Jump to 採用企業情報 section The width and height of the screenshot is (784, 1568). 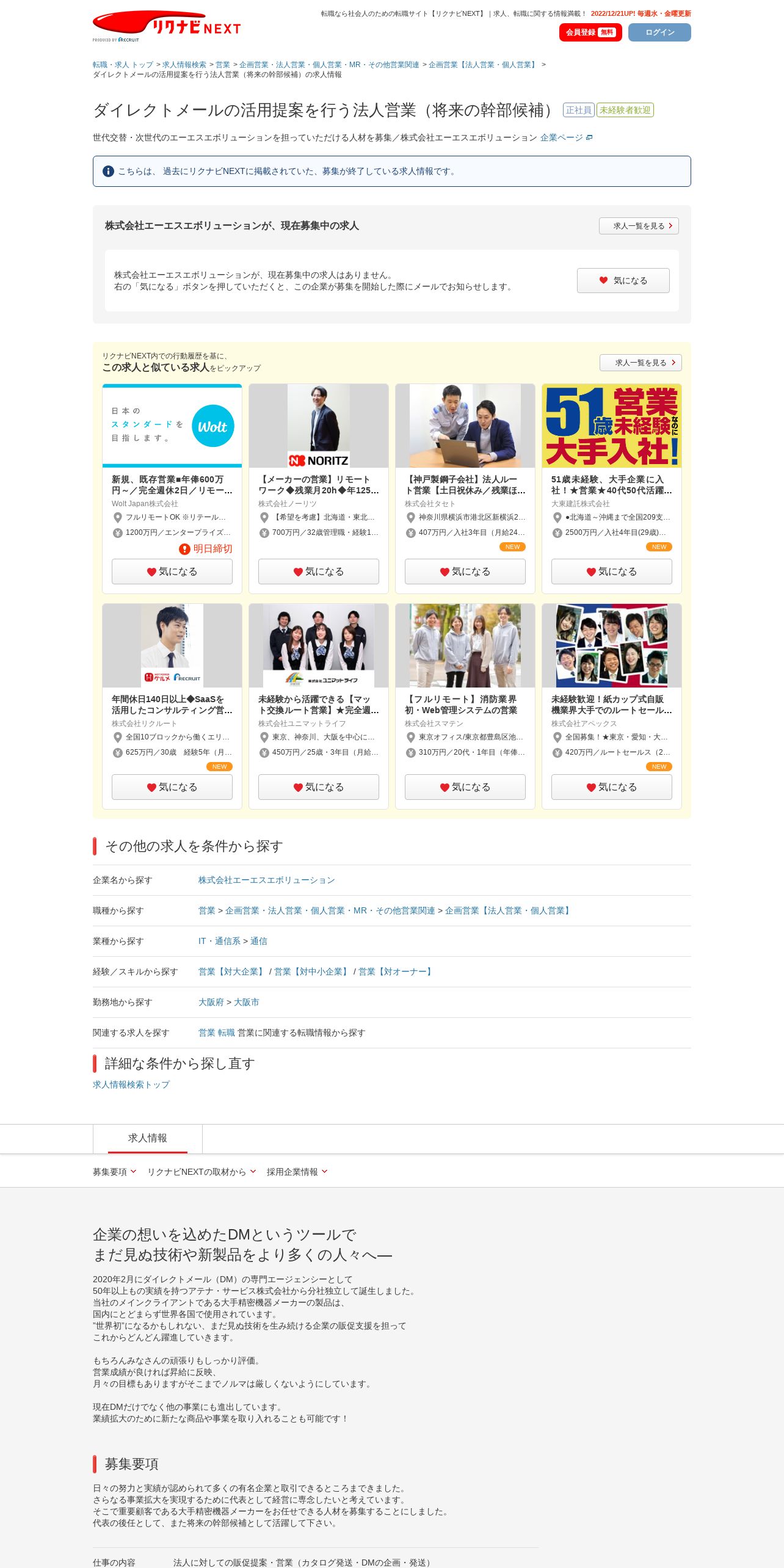click(297, 1172)
